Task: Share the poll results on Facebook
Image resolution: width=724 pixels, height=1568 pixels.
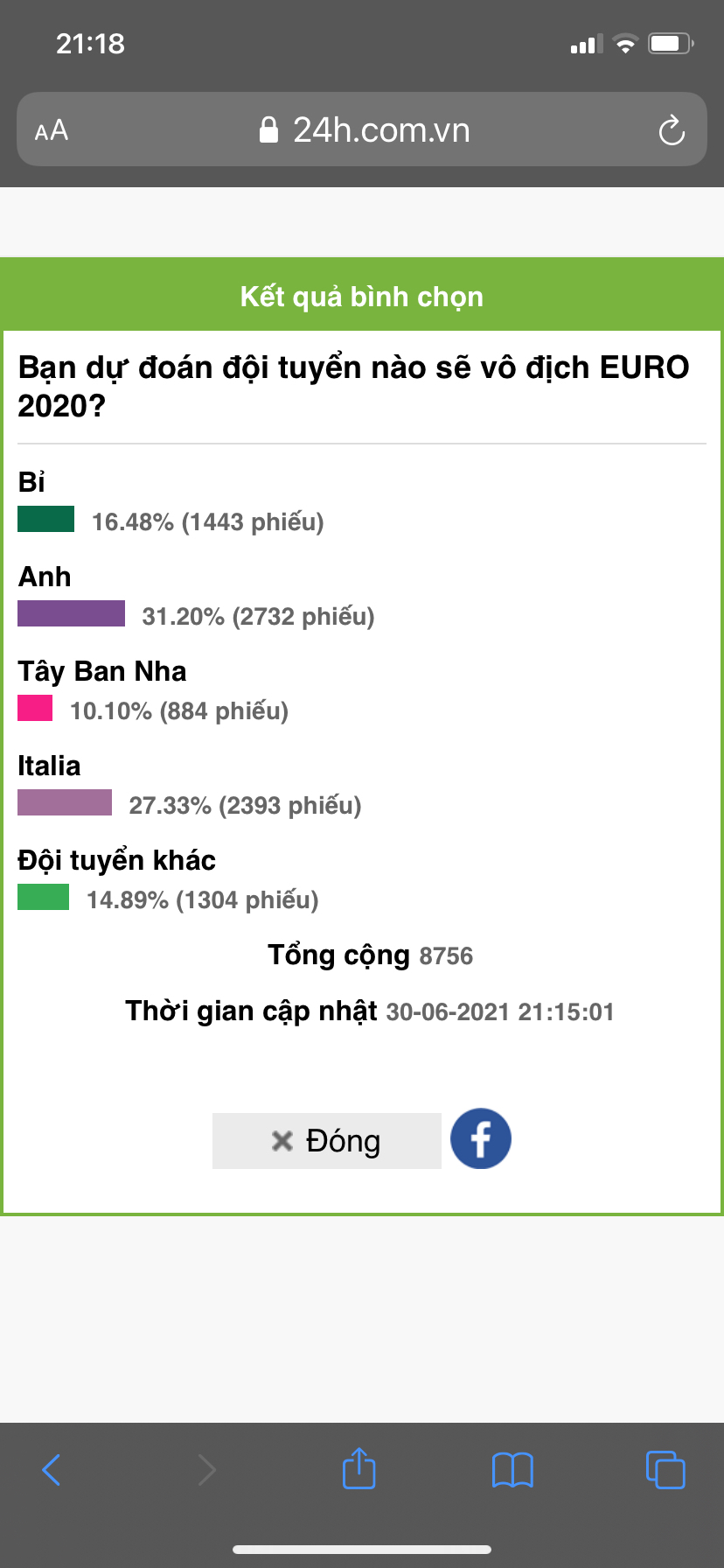Action: click(480, 1138)
